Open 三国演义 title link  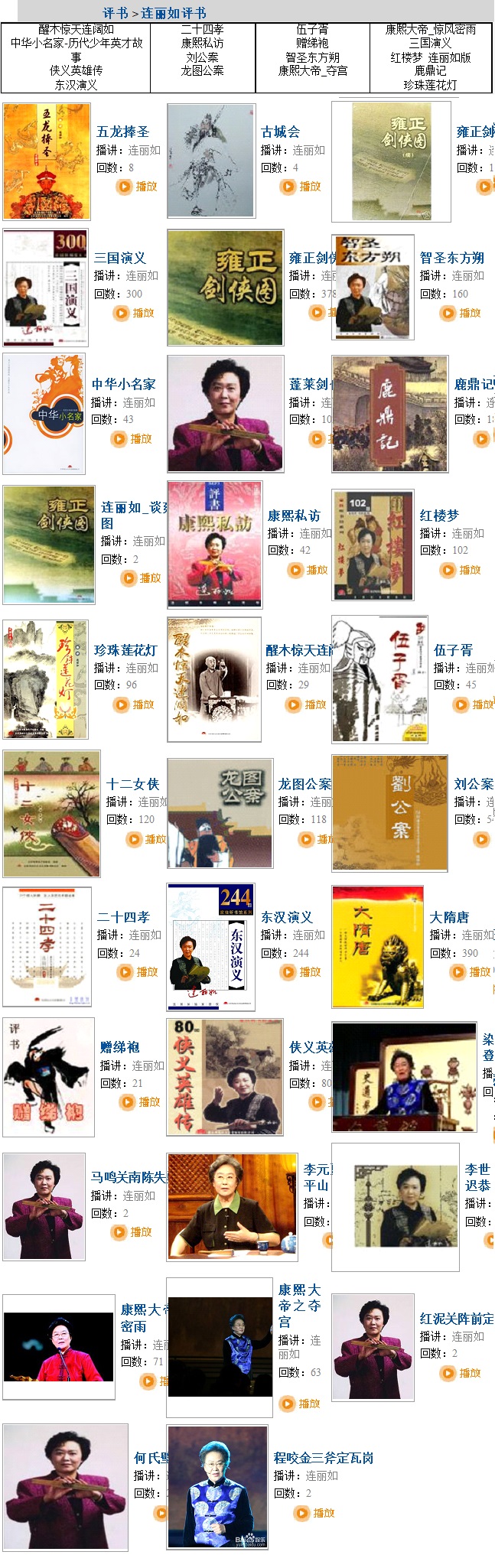pos(119,258)
